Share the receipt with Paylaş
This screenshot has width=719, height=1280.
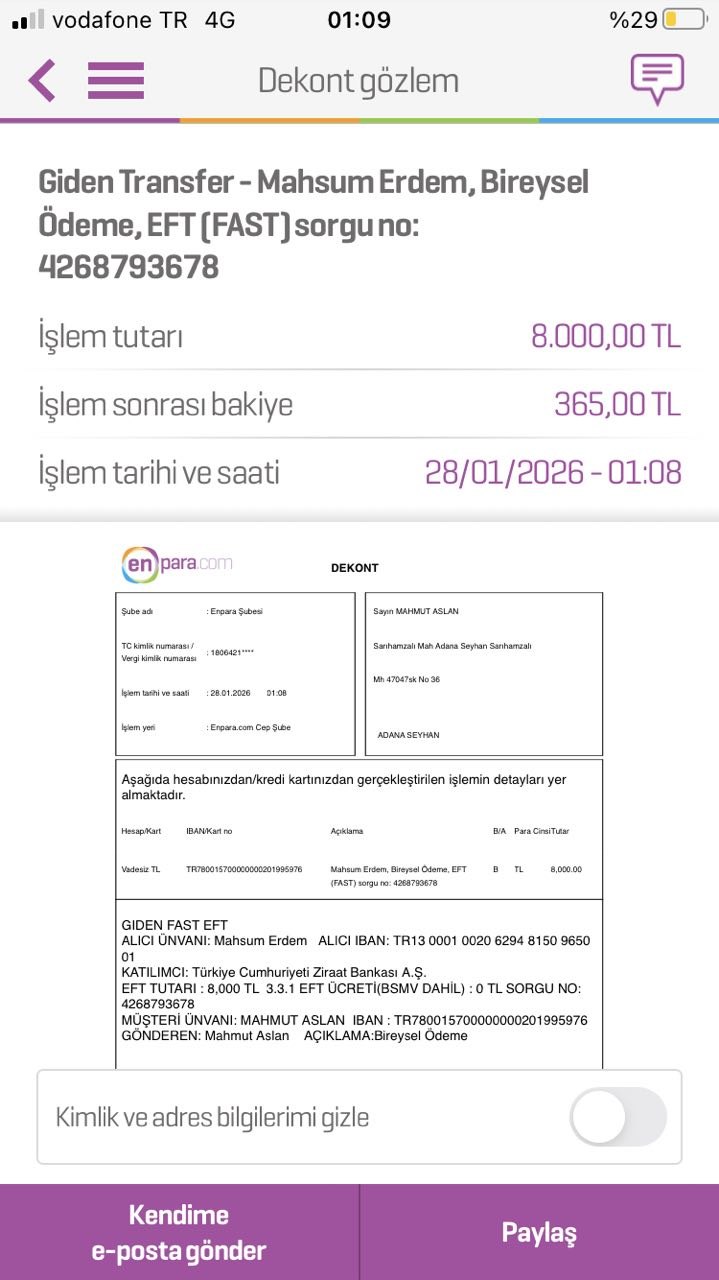click(540, 1232)
